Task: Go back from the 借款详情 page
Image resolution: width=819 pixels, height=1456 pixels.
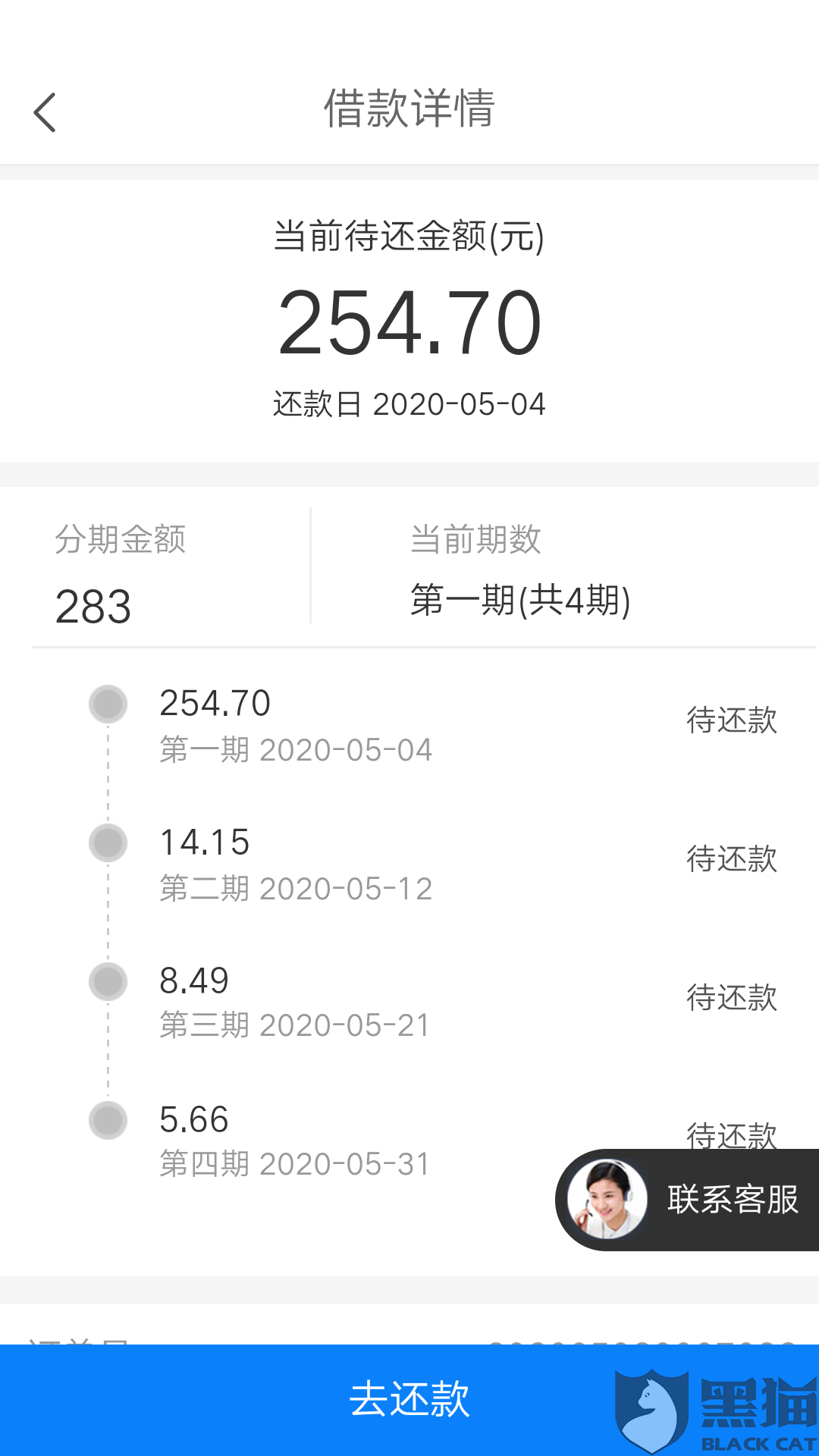Action: 45,112
